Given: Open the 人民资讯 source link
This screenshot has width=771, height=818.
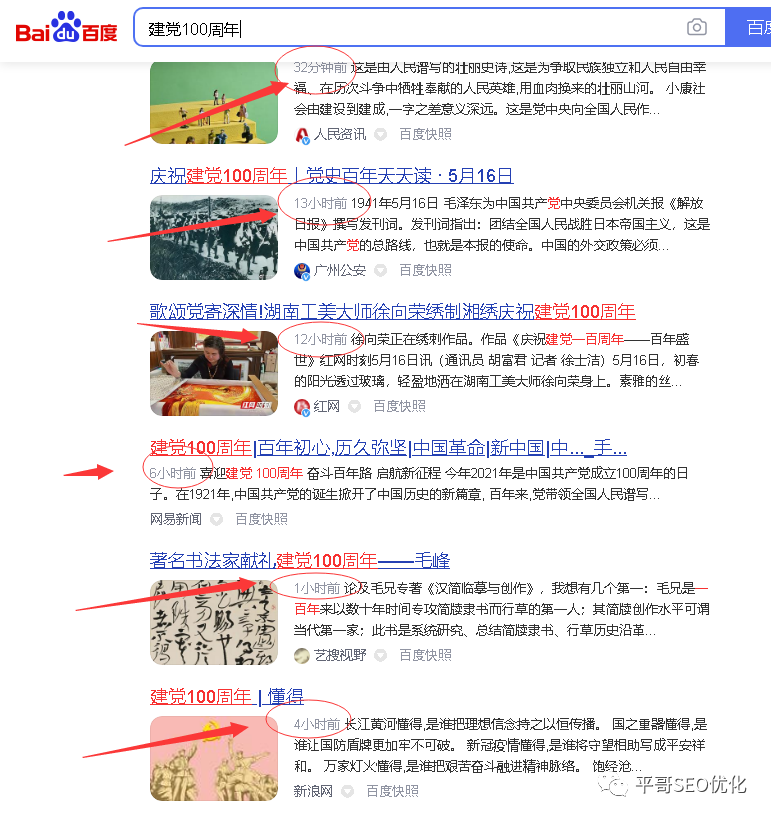Looking at the screenshot, I should [339, 134].
